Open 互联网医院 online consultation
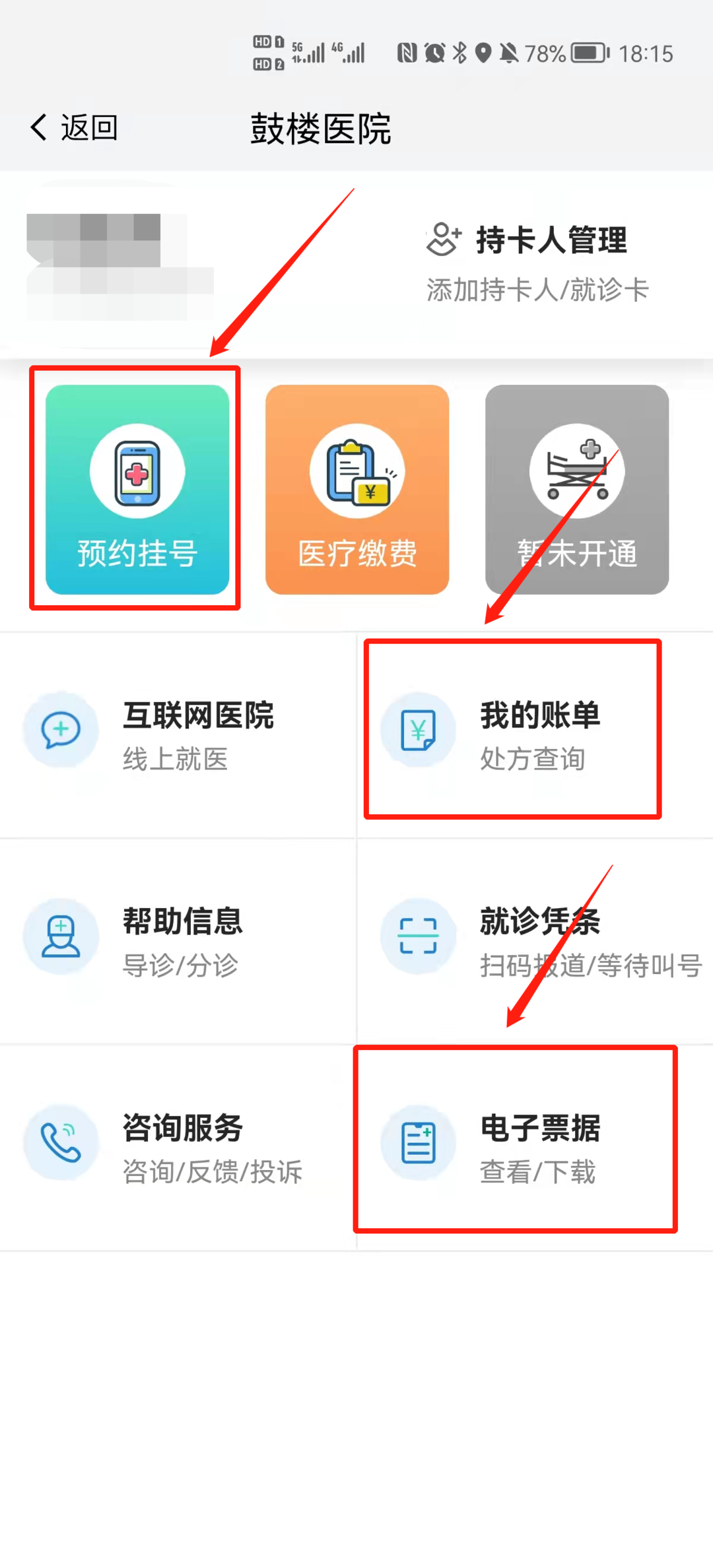The height and width of the screenshot is (1568, 713). (178, 735)
